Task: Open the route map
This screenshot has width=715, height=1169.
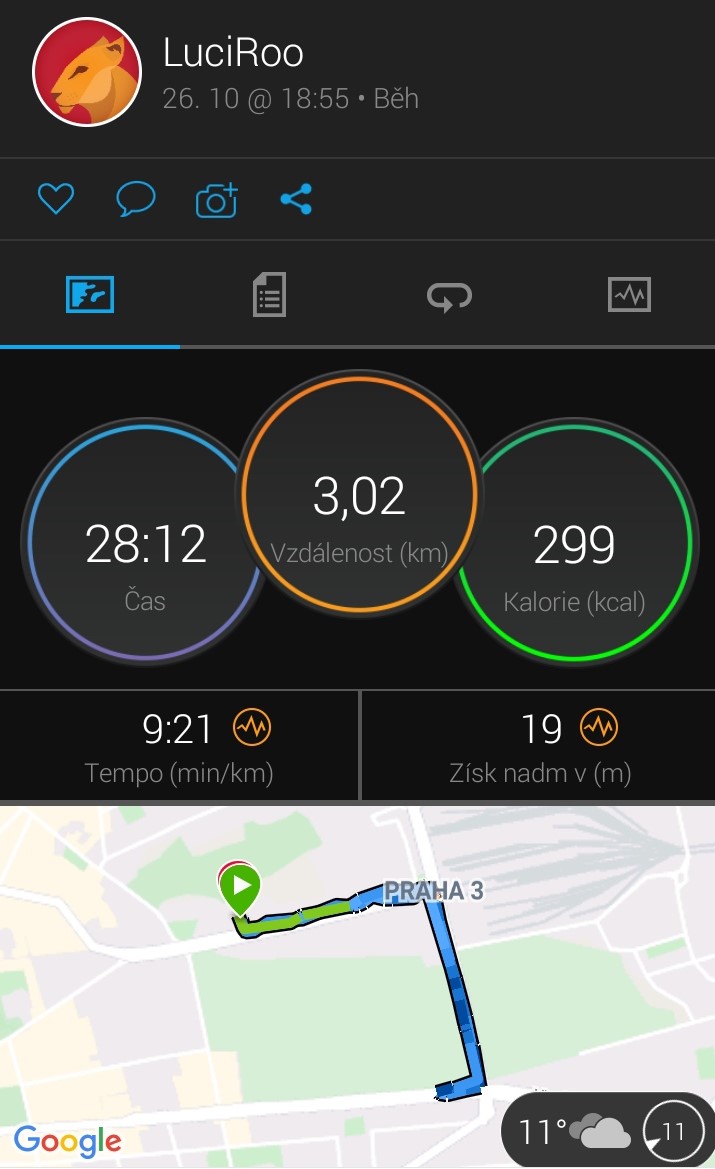Action: [357, 986]
